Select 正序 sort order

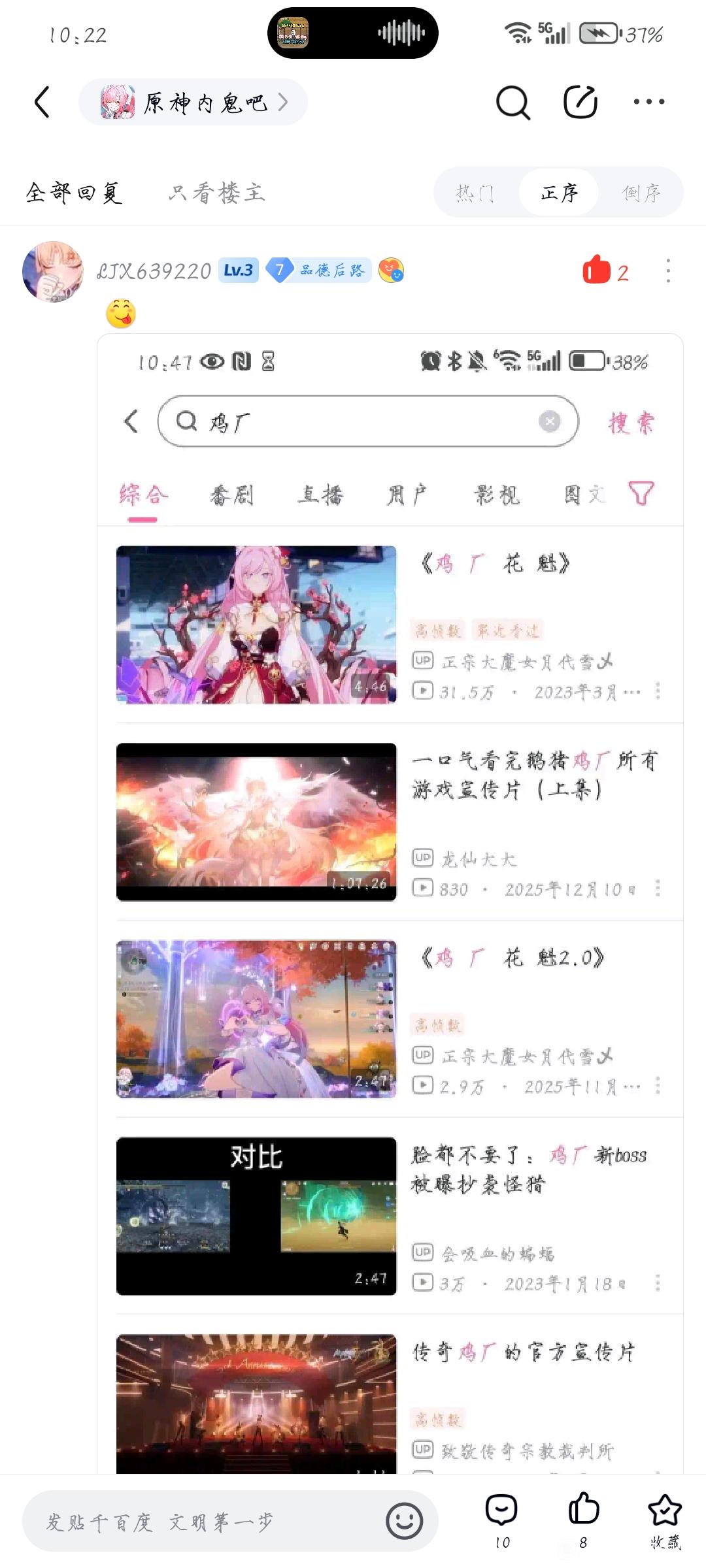click(x=559, y=193)
